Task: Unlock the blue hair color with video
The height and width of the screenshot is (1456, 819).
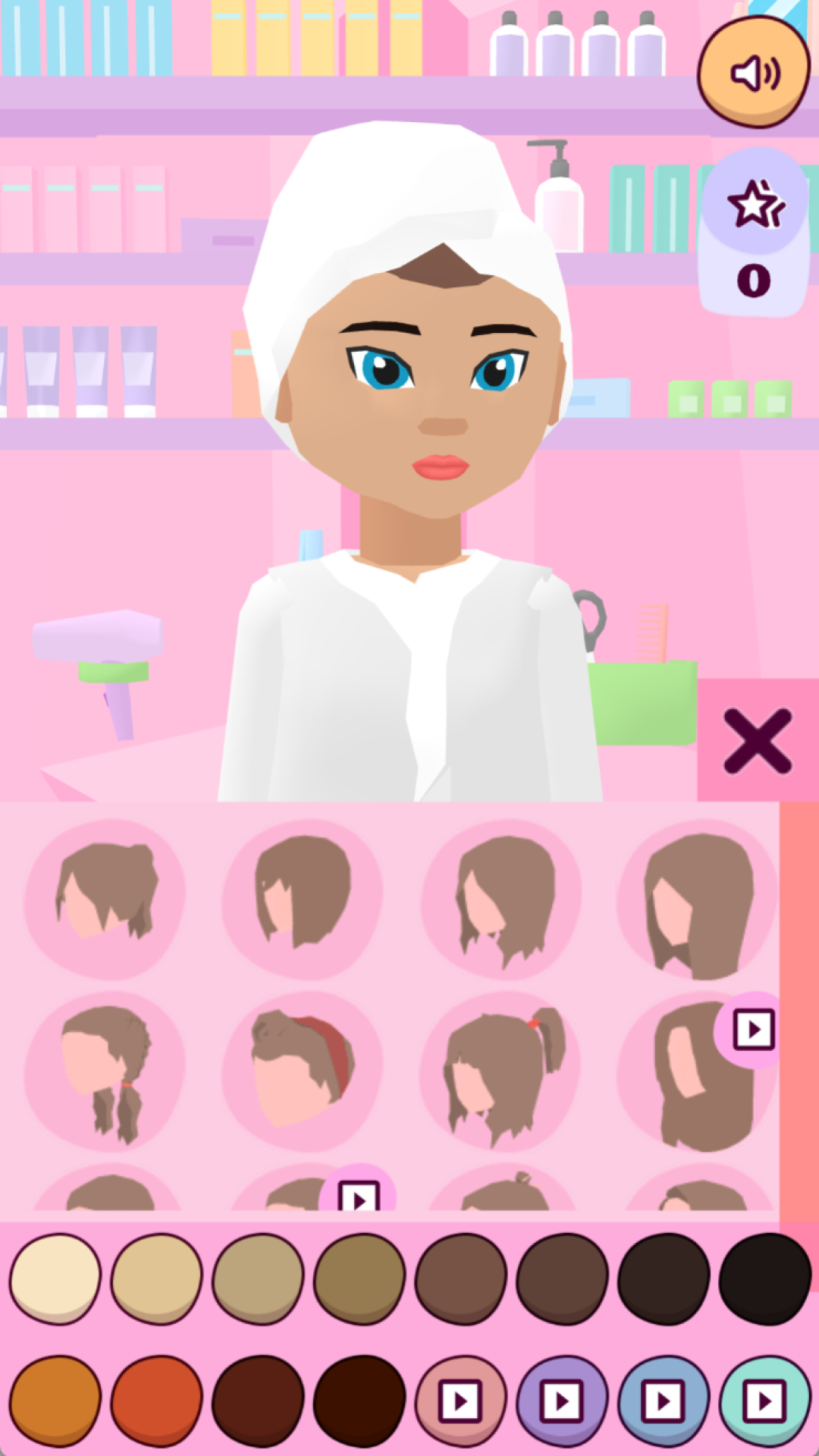Action: (x=664, y=1401)
